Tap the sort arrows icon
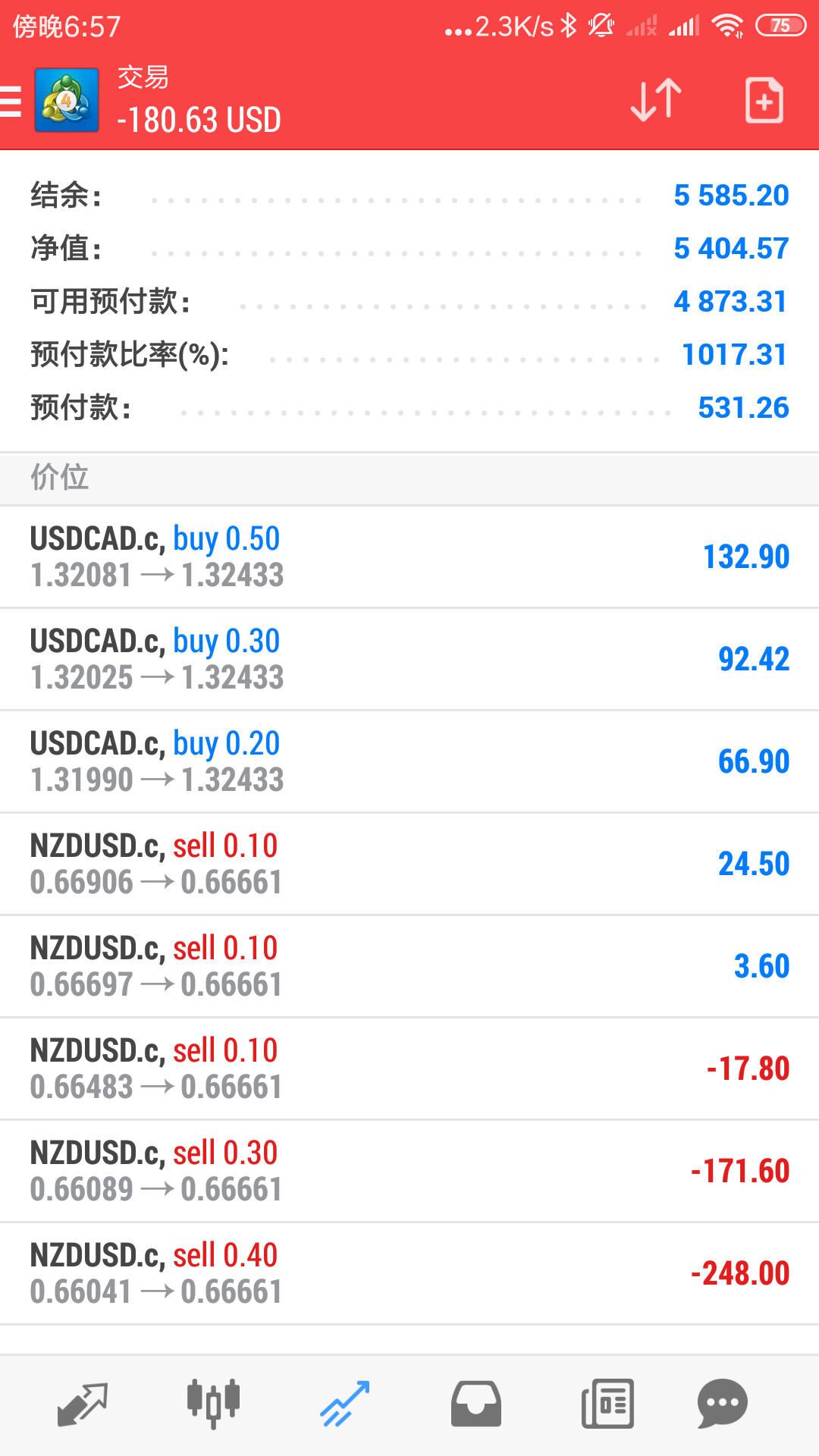 [656, 100]
